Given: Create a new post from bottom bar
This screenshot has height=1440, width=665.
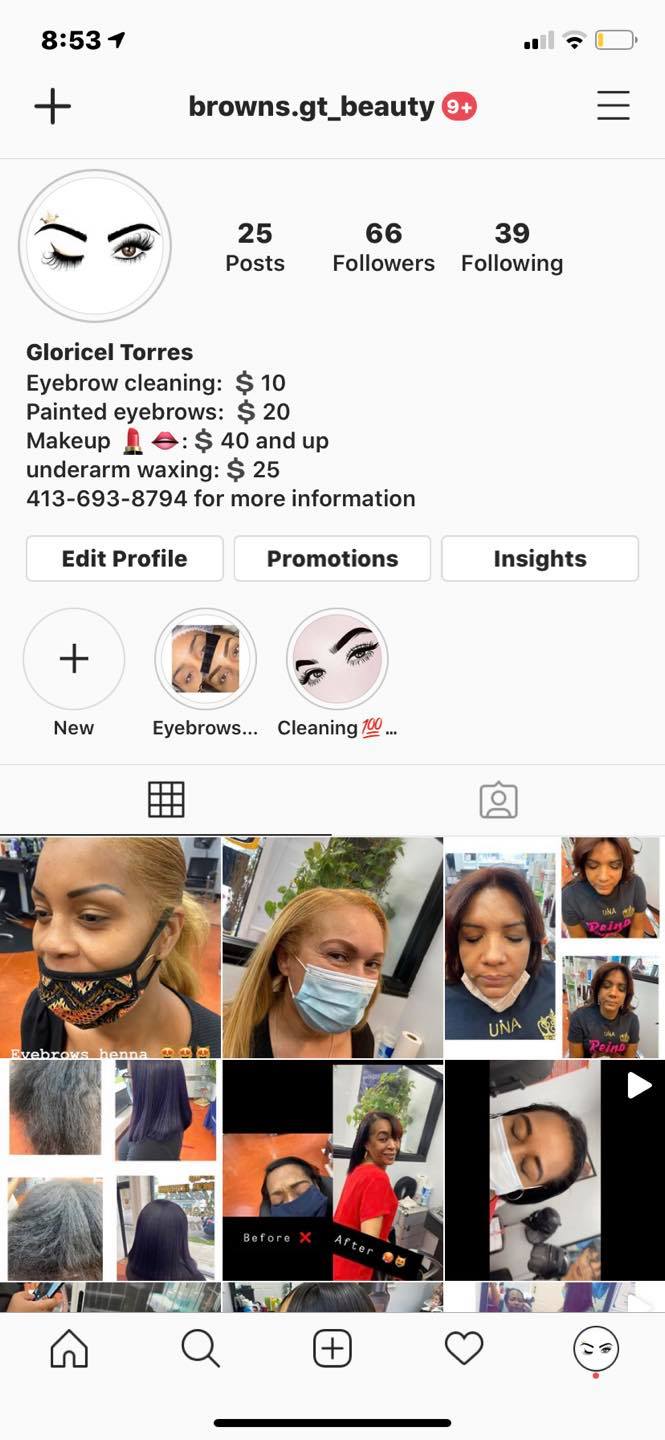Looking at the screenshot, I should pyautogui.click(x=332, y=1350).
